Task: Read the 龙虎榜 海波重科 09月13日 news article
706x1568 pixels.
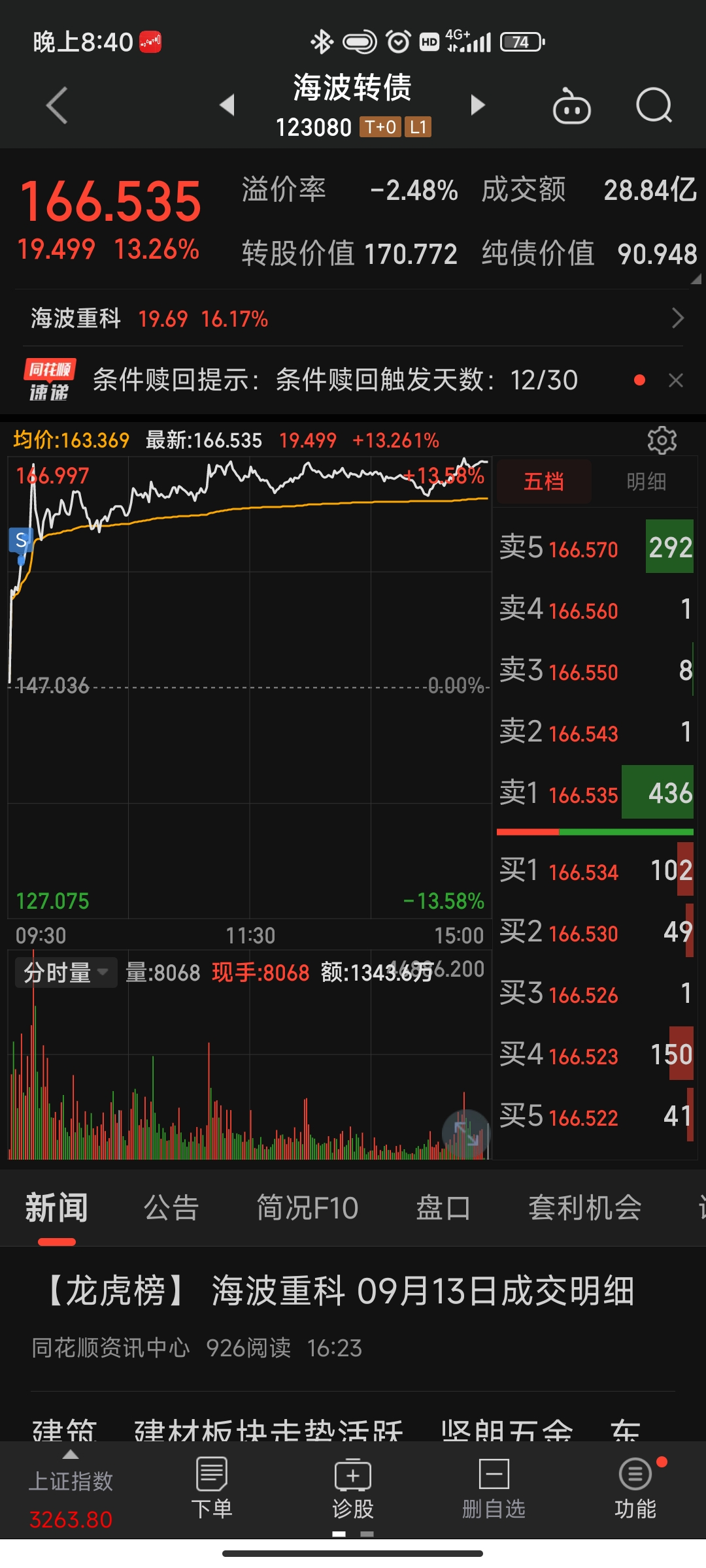Action: pos(340,1292)
